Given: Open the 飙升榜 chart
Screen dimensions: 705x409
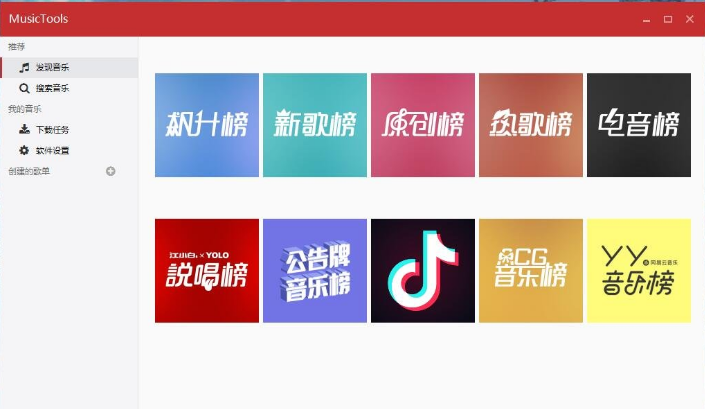Looking at the screenshot, I should point(207,125).
